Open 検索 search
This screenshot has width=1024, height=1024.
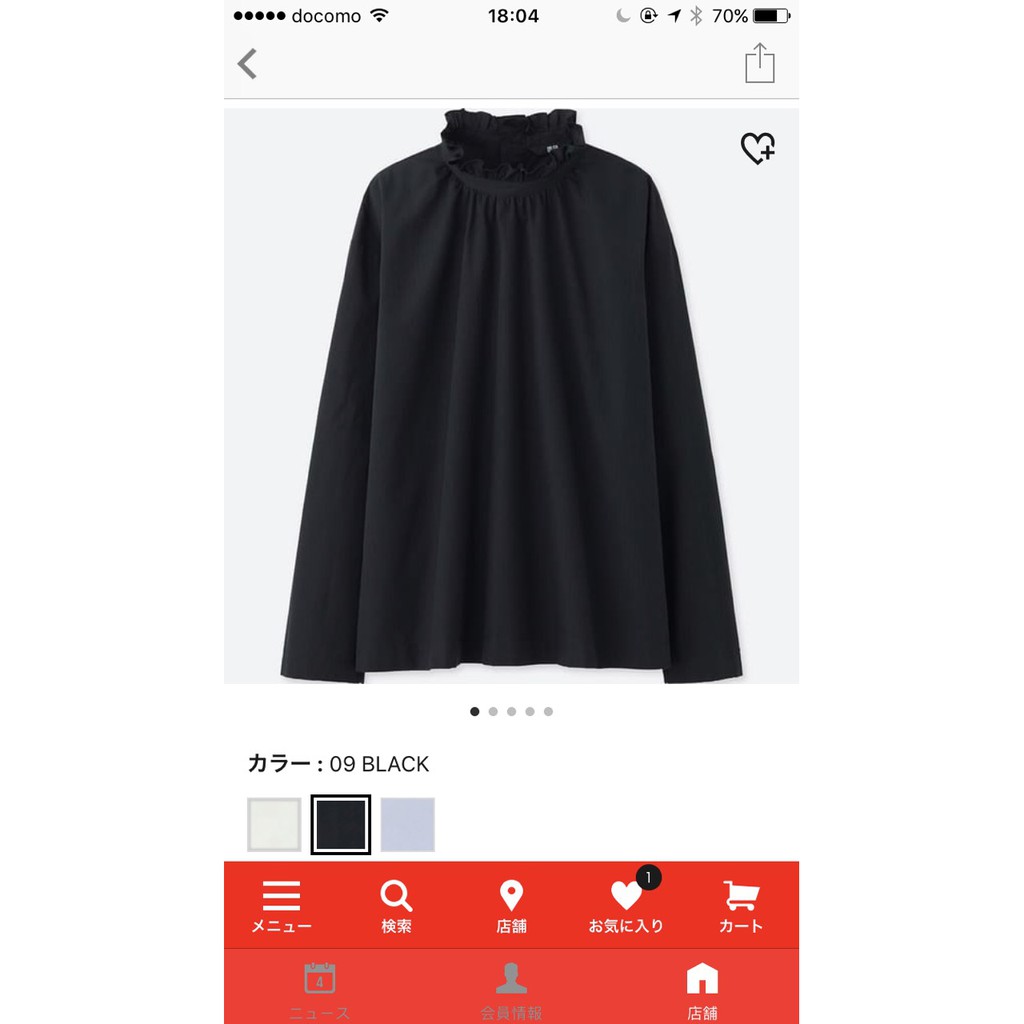point(396,906)
